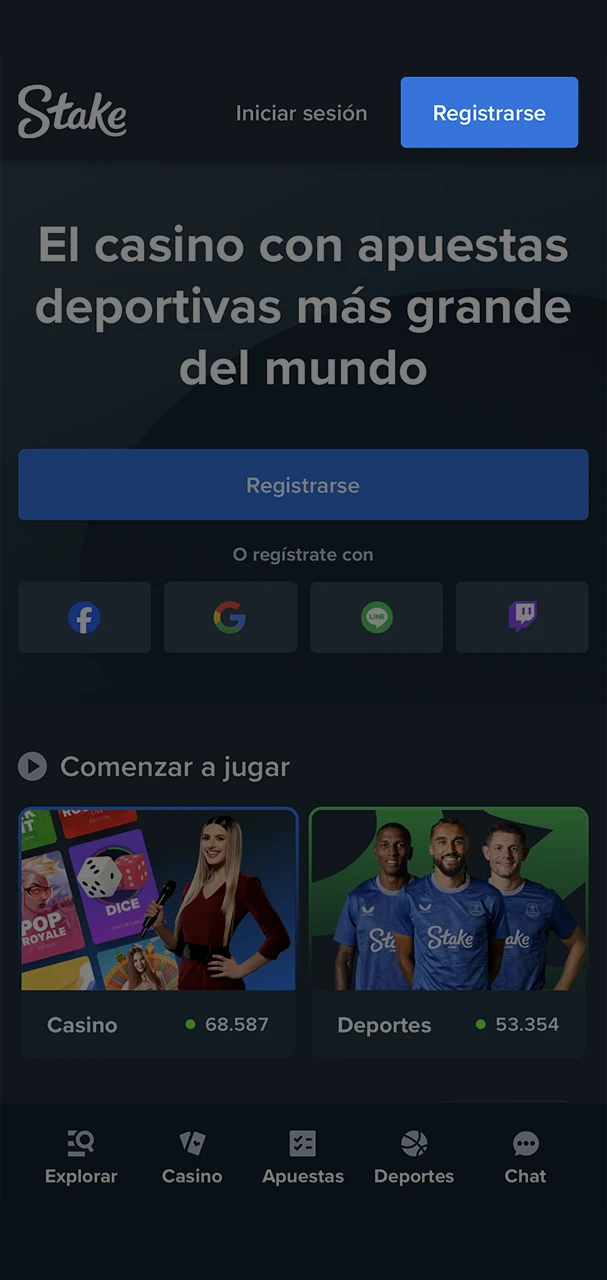607x1280 pixels.
Task: Open the Casino card
Action: [x=159, y=930]
